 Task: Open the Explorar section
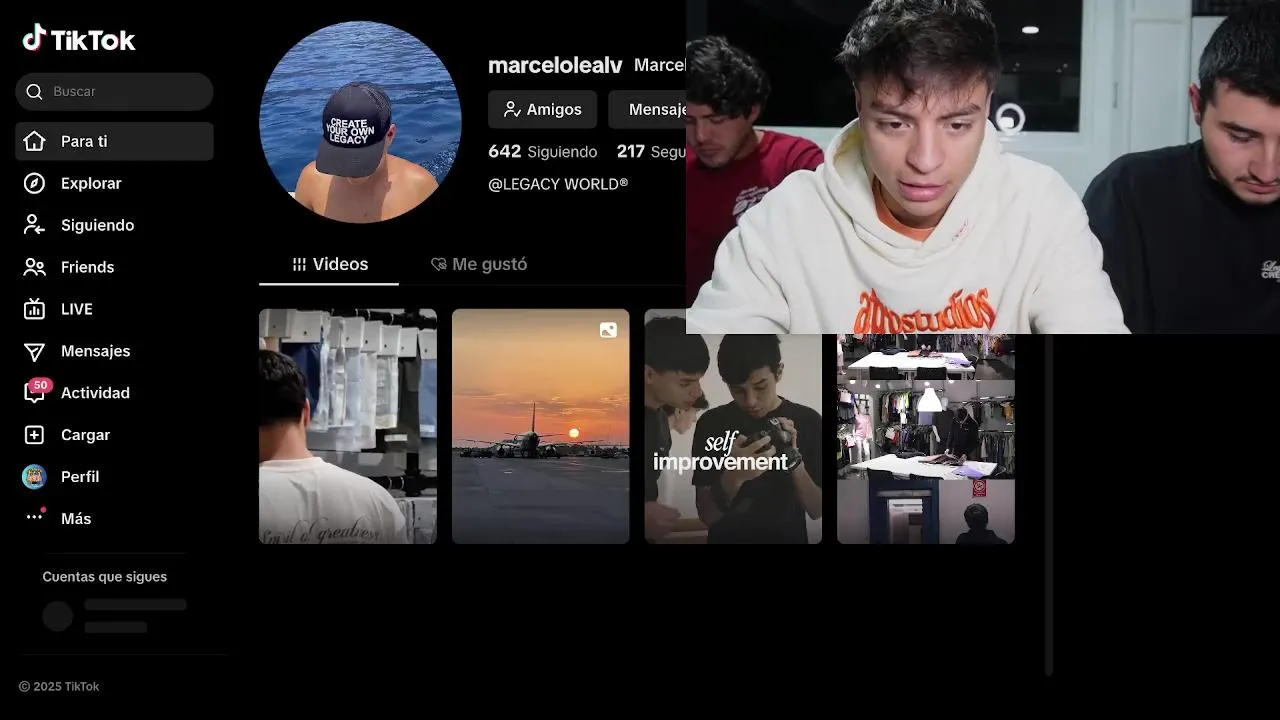point(90,183)
